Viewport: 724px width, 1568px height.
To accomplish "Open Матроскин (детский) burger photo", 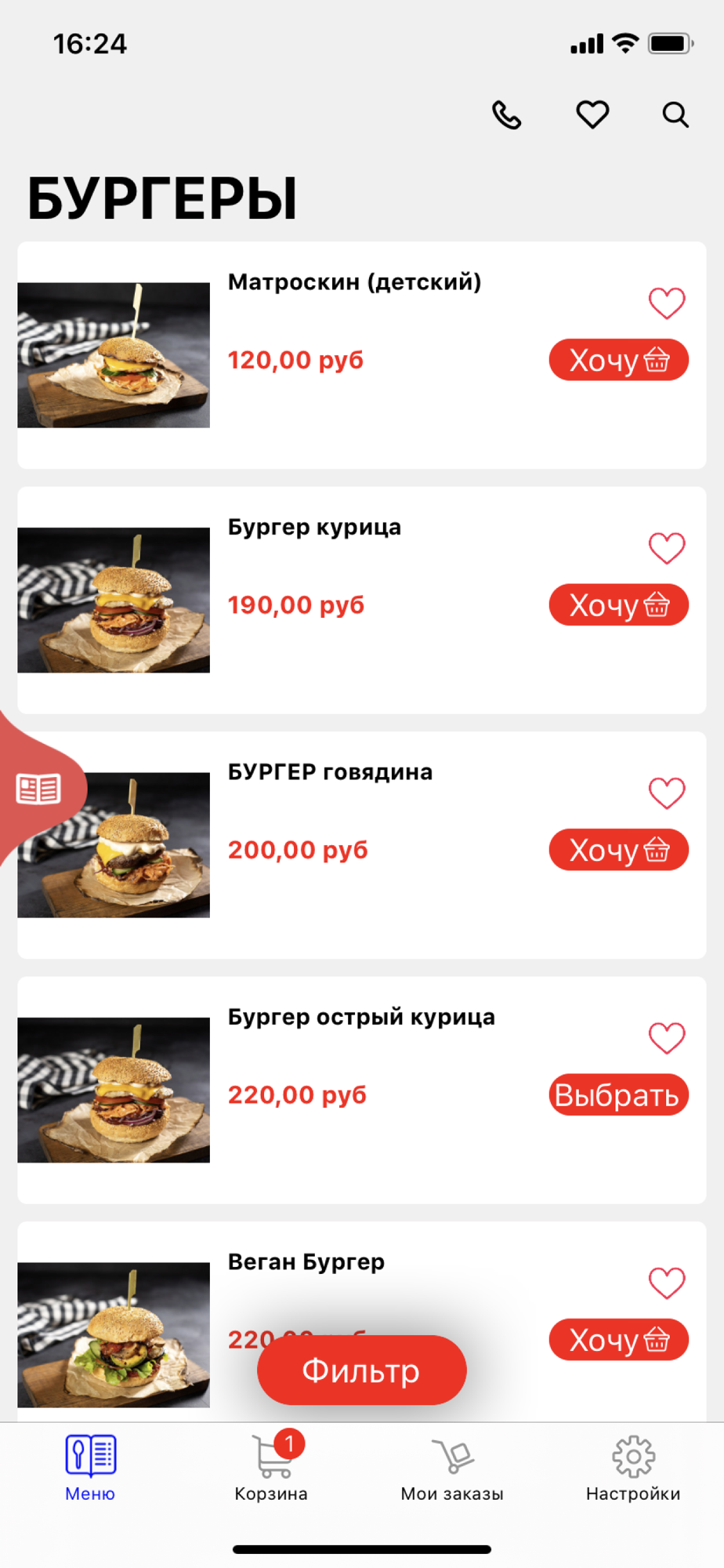I will [x=114, y=355].
